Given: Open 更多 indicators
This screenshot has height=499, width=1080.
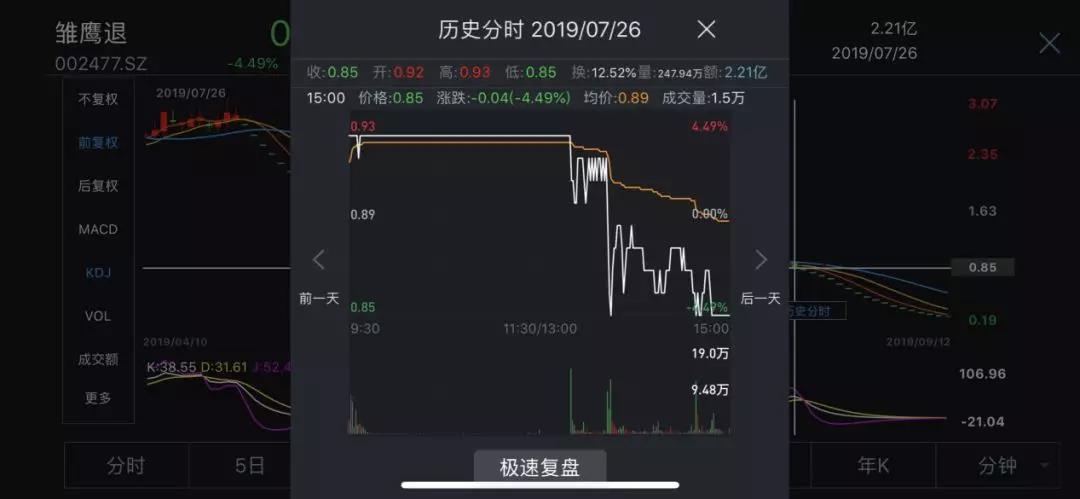Looking at the screenshot, I should (98, 398).
